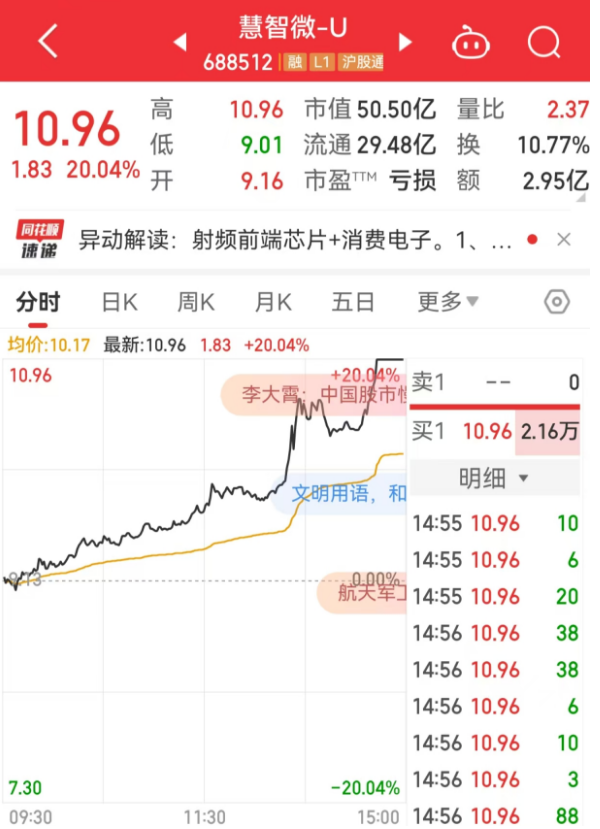This screenshot has height=829, width=600.
Task: Tap the 买1 10.96 order quote
Action: [x=494, y=432]
